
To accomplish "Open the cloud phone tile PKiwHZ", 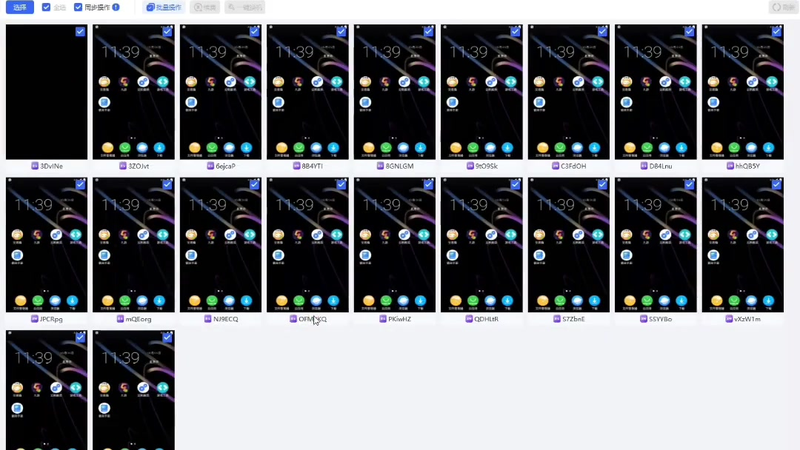I will (x=394, y=245).
